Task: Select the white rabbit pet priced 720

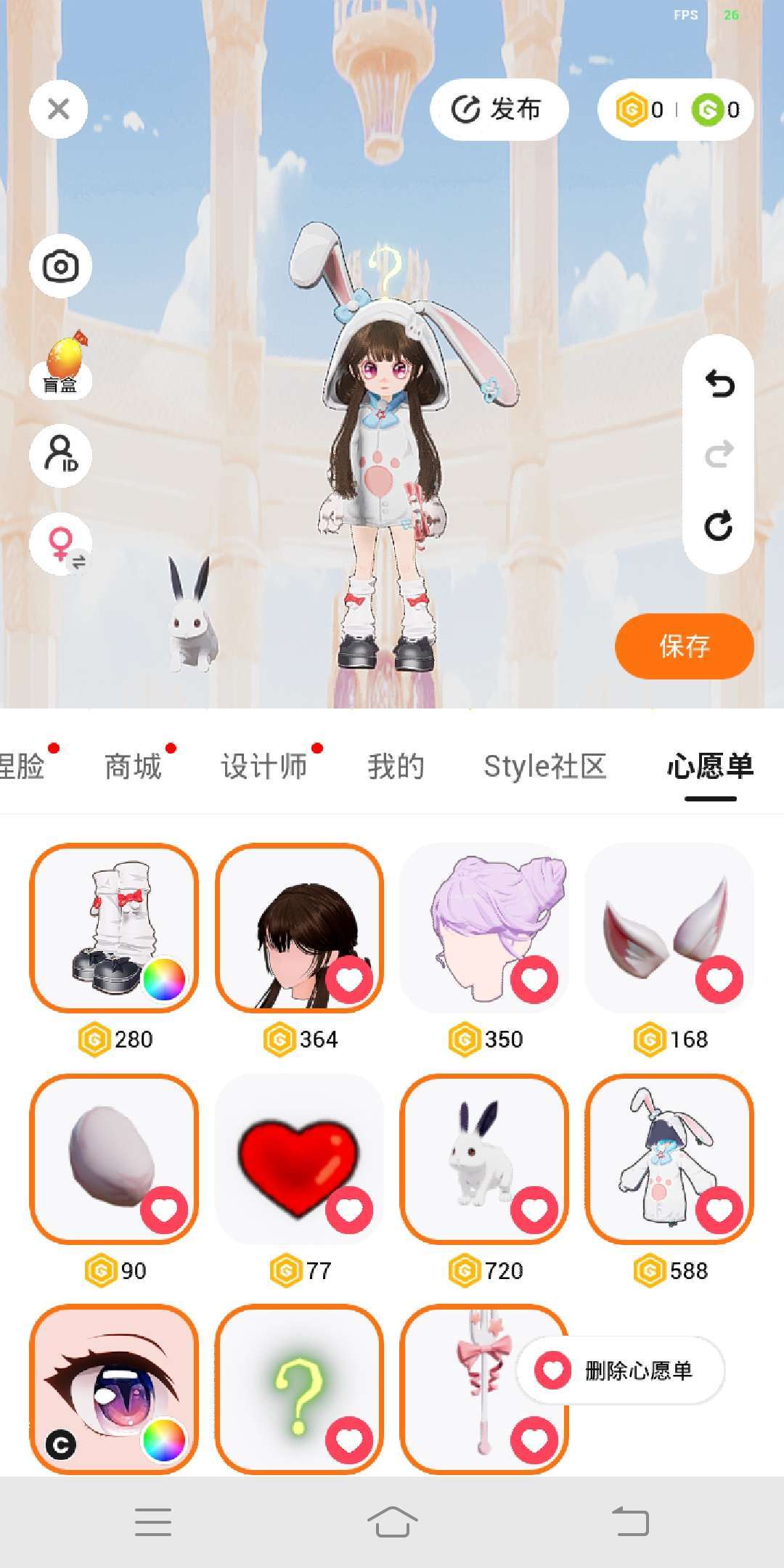Action: 483,1159
